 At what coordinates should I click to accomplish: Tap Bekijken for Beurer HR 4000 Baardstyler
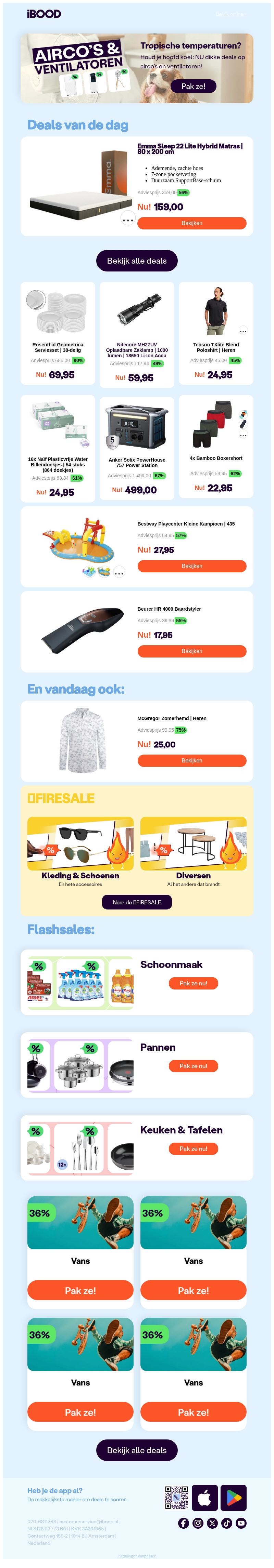[191, 651]
